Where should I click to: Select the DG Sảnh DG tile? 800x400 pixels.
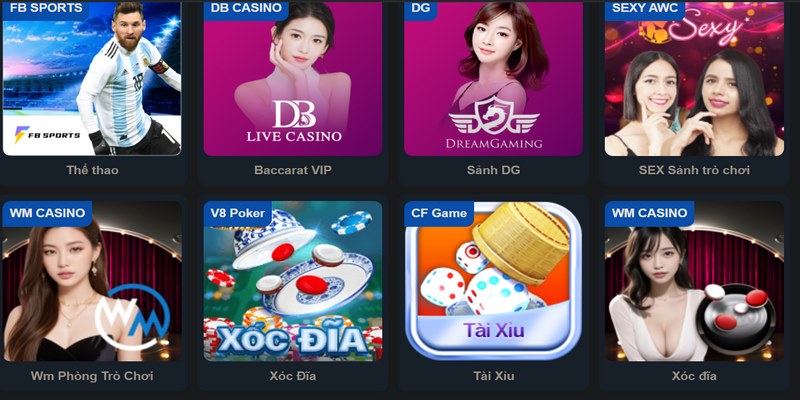coord(493,80)
